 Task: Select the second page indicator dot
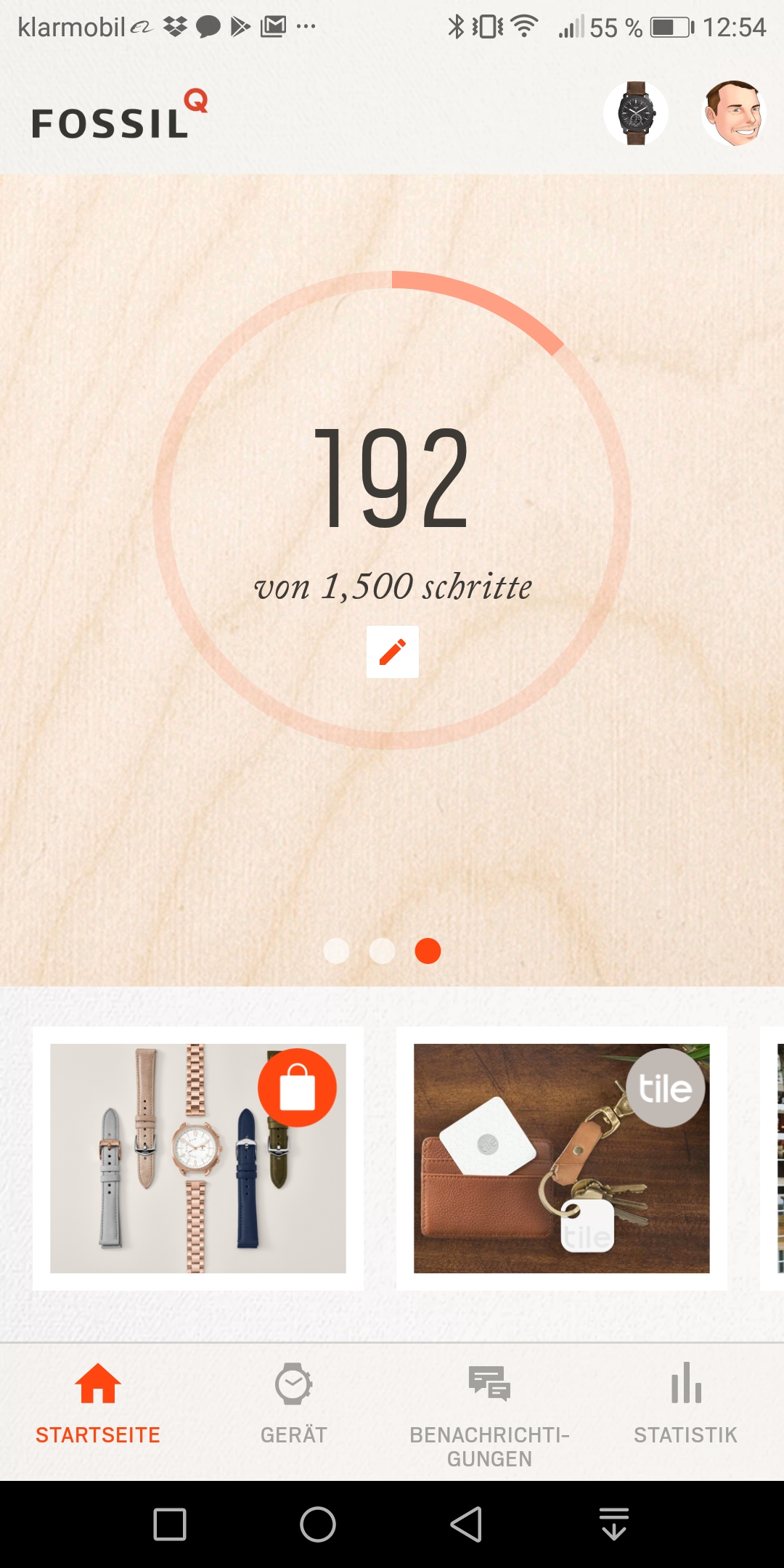382,951
